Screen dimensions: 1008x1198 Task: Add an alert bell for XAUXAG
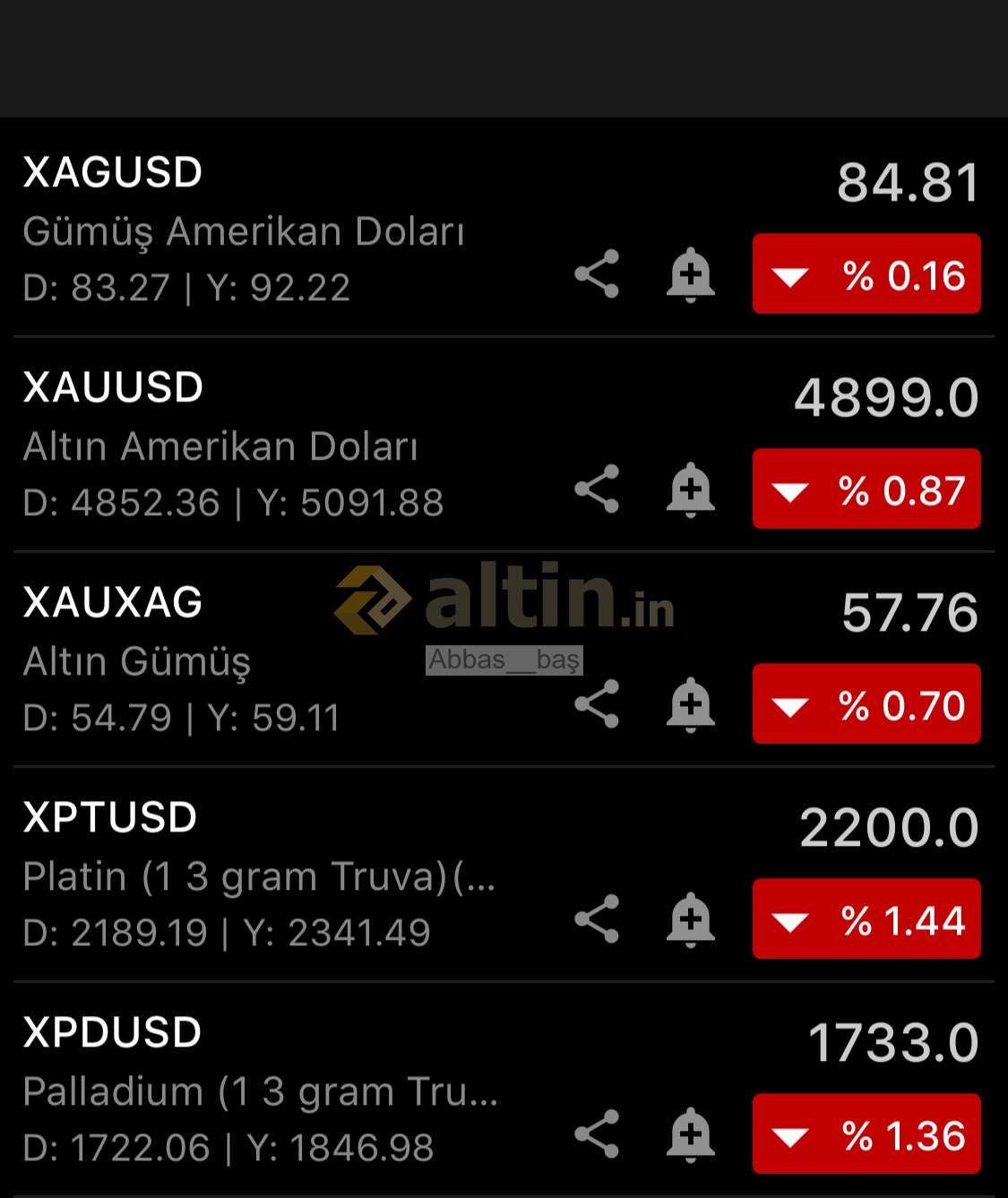[691, 704]
